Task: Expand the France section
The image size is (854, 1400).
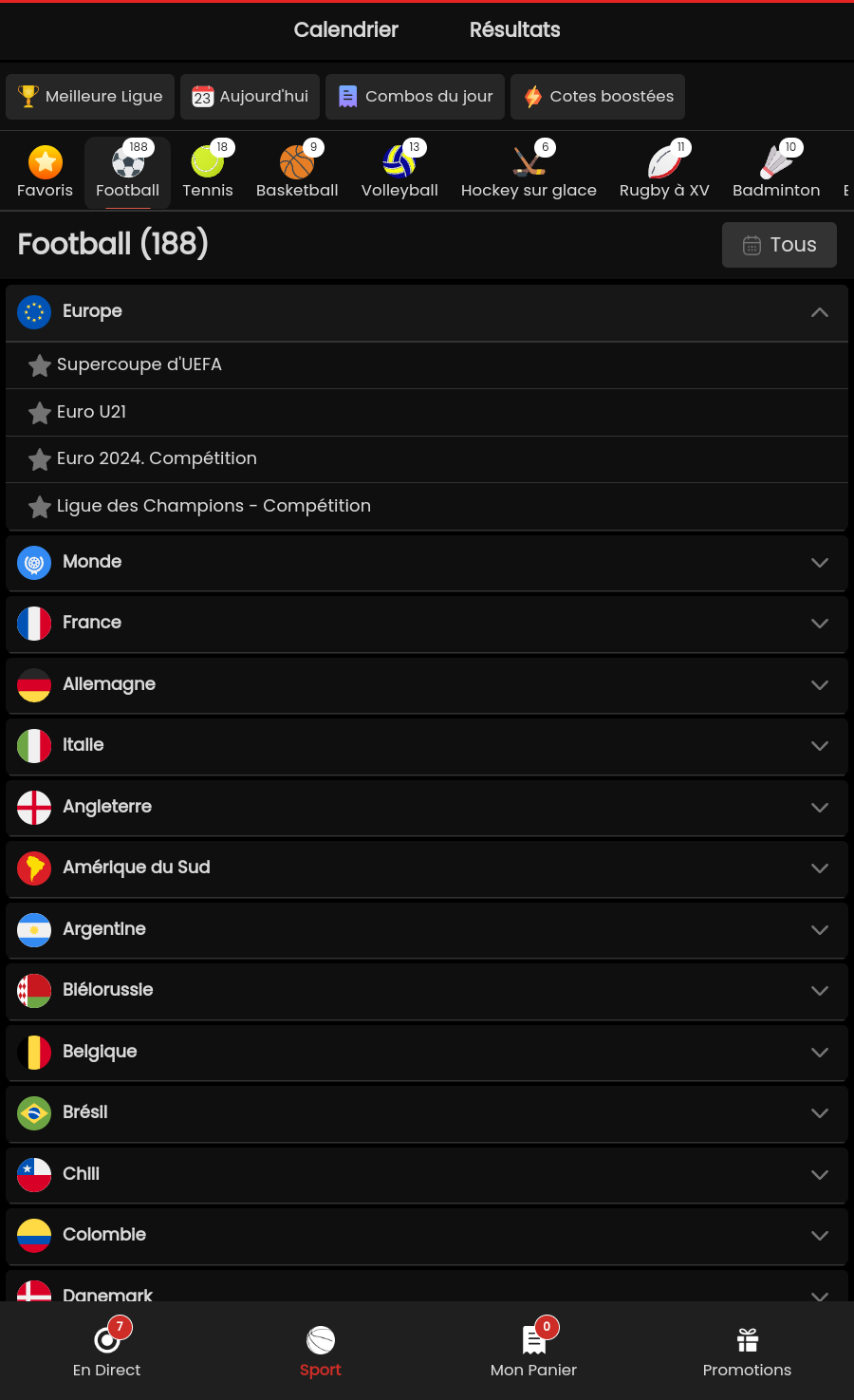Action: (427, 624)
